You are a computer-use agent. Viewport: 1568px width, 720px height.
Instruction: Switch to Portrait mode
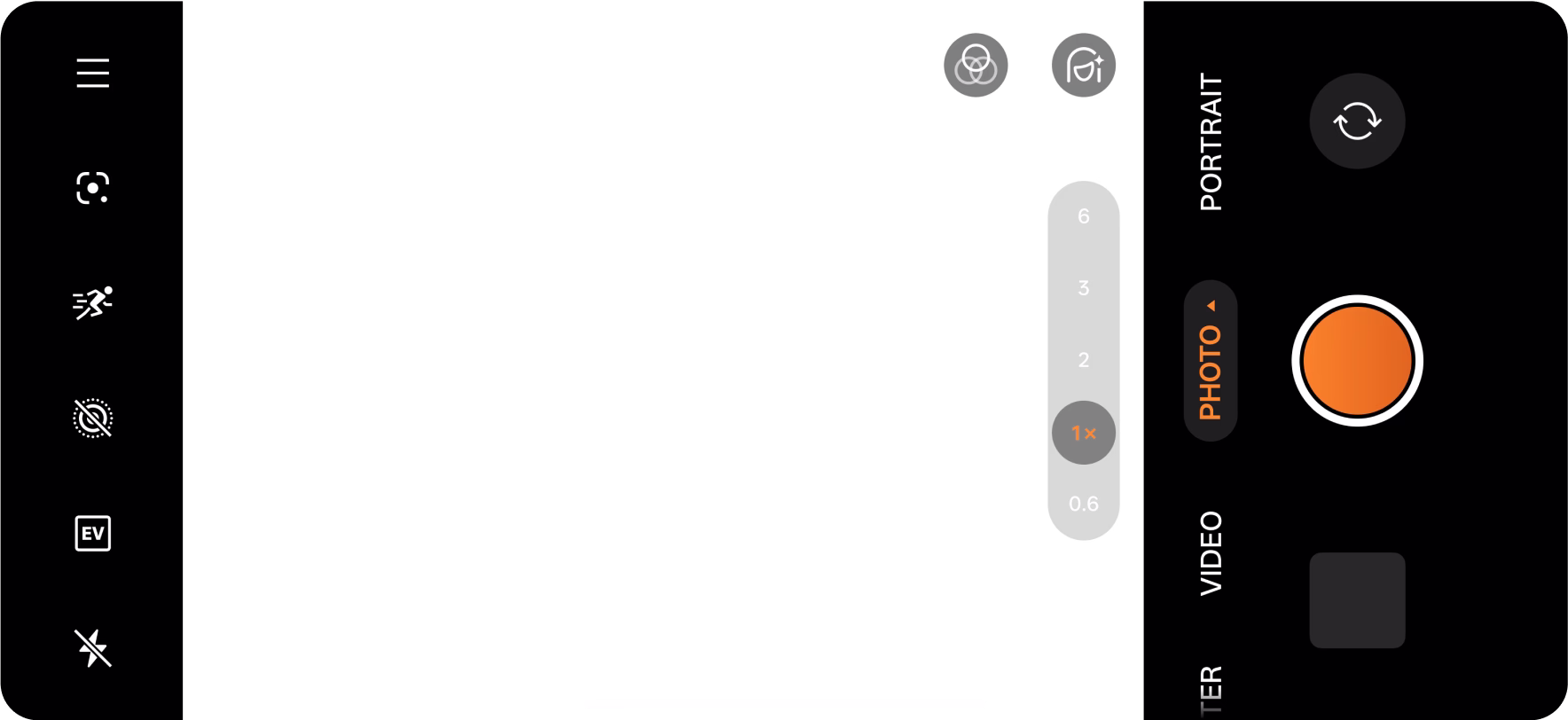tap(1211, 142)
